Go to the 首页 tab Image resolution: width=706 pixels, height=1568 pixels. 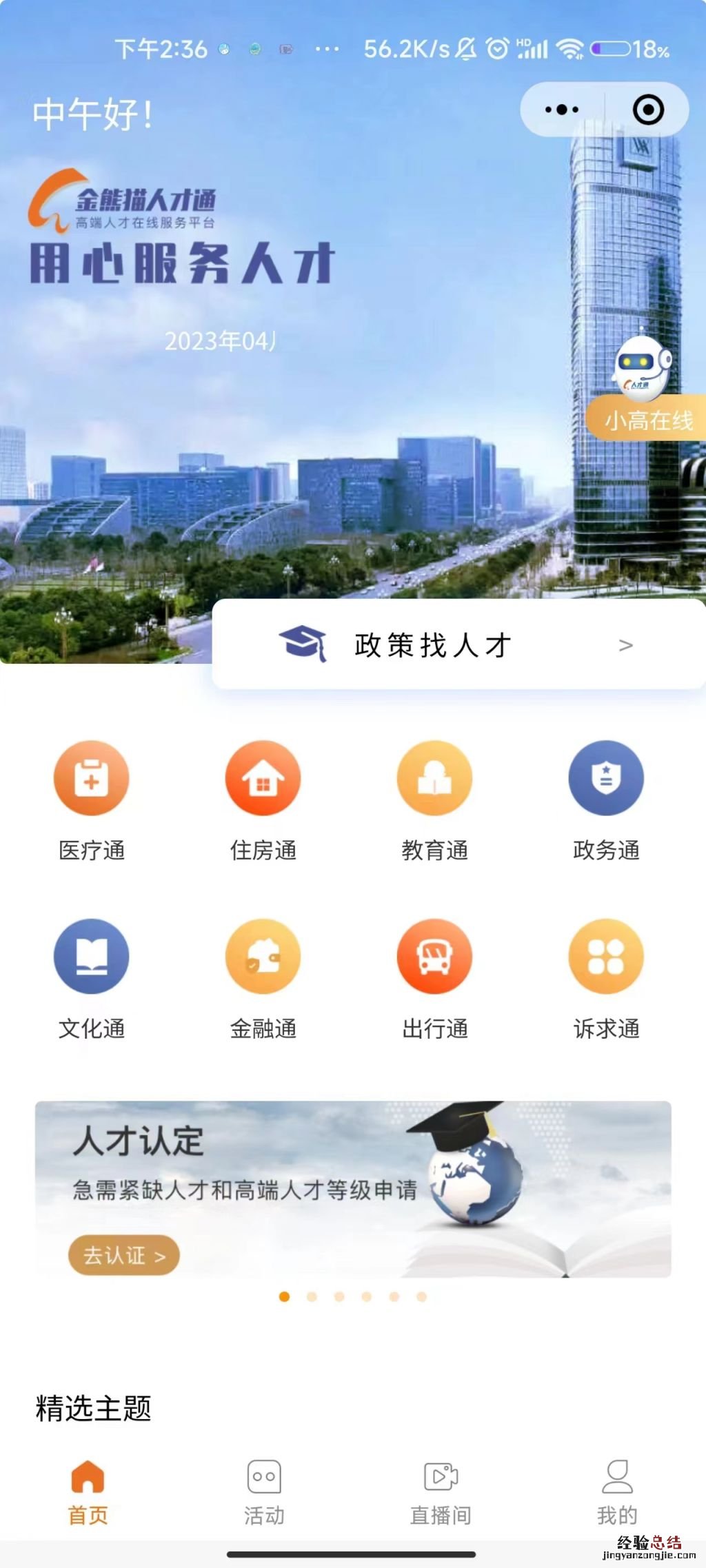(x=88, y=1491)
